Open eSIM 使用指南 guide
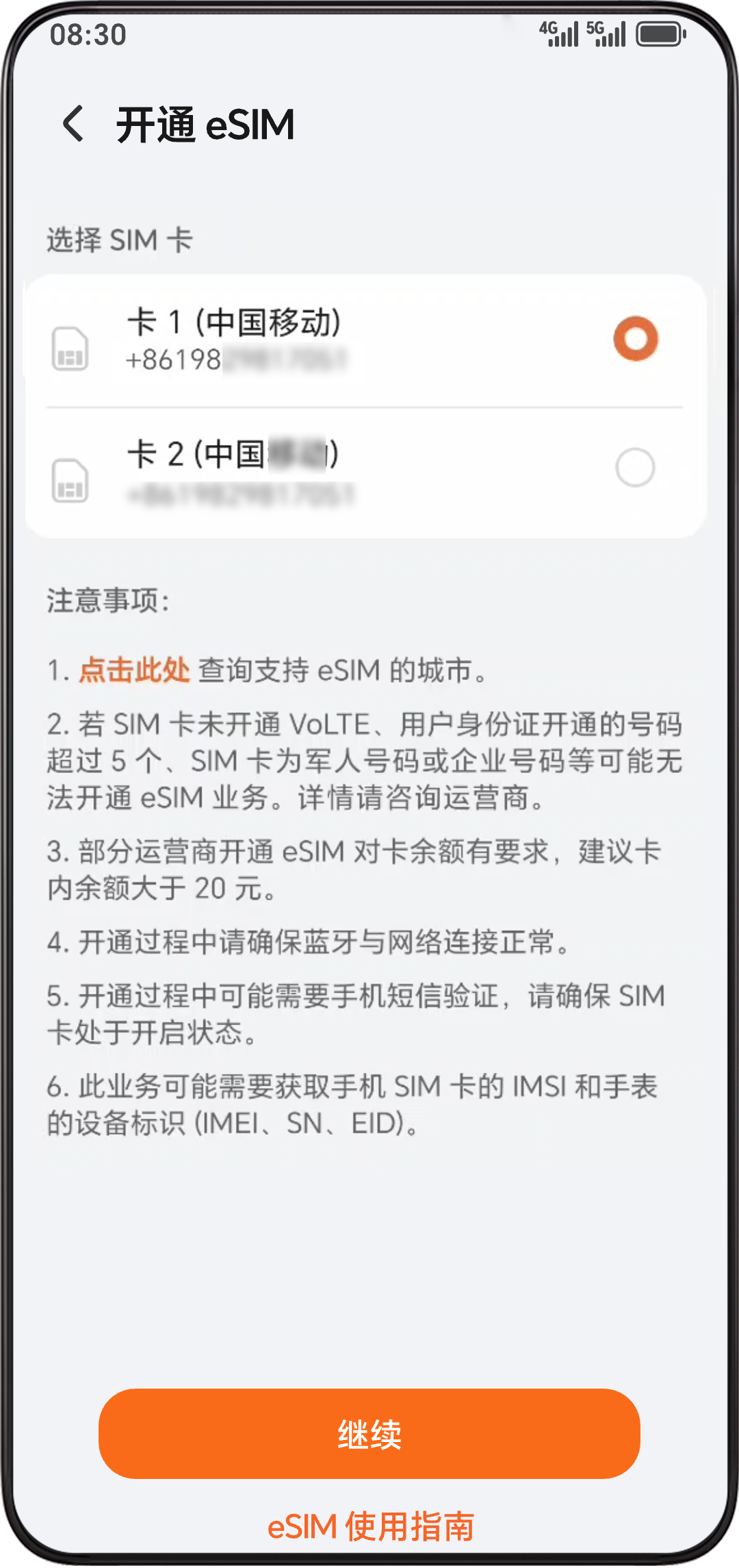Image resolution: width=739 pixels, height=1568 pixels. 370,1526
